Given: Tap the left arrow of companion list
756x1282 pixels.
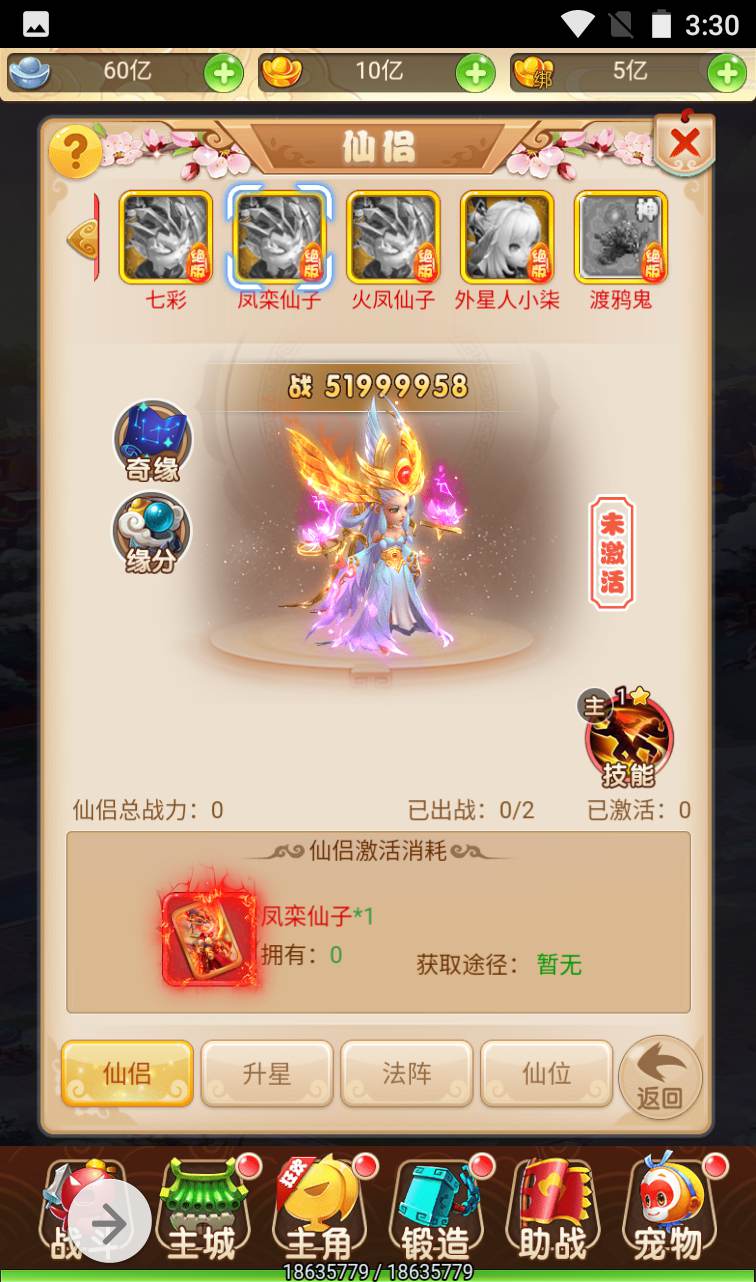Looking at the screenshot, I should click(x=80, y=238).
